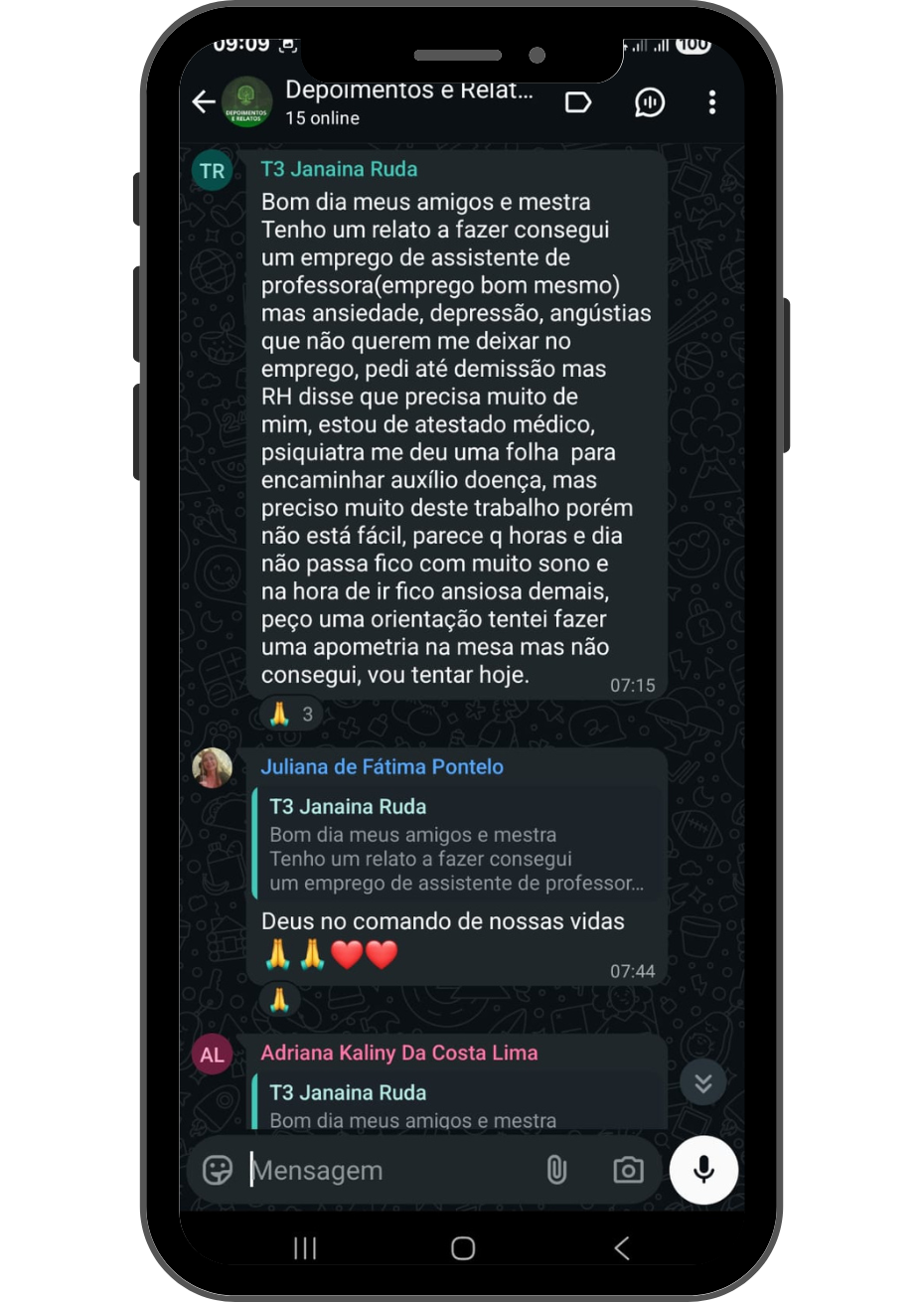Open Juliana de Fátima Pontelo's profile picture
Image resolution: width=924 pixels, height=1303 pixels.
point(212,768)
